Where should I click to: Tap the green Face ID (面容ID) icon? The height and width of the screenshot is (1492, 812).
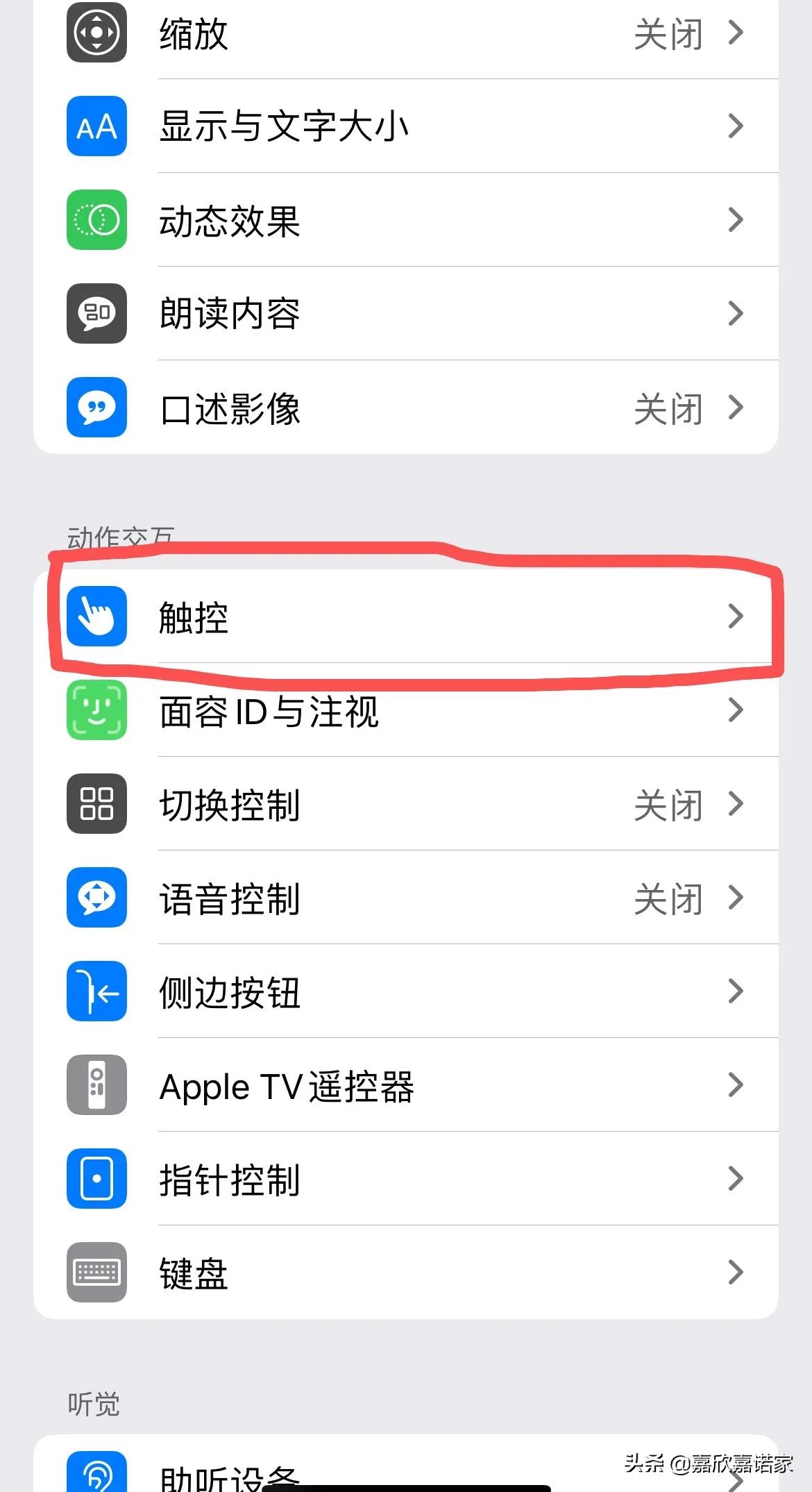point(96,710)
